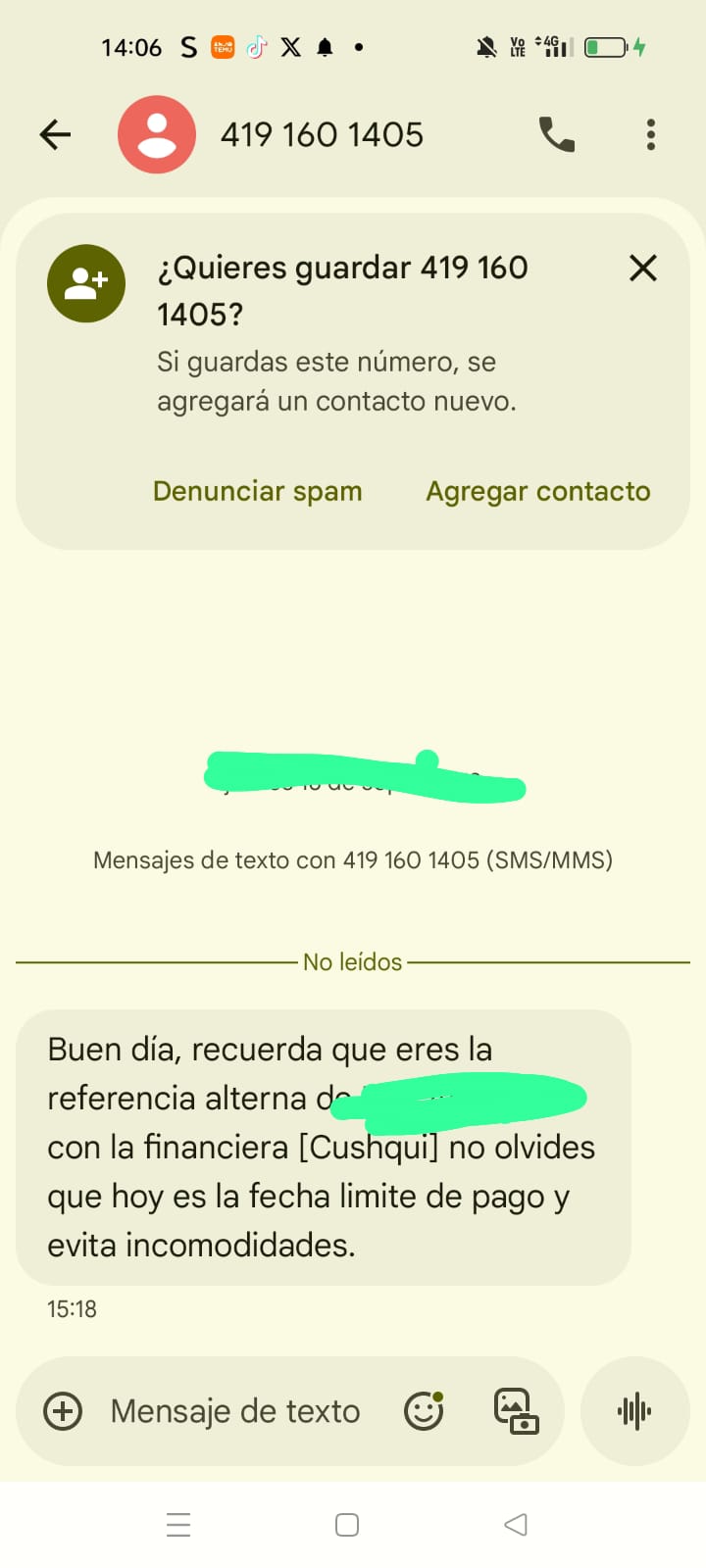Open the three-dot overflow menu
Screen dimensions: 706x1568
pos(650,134)
